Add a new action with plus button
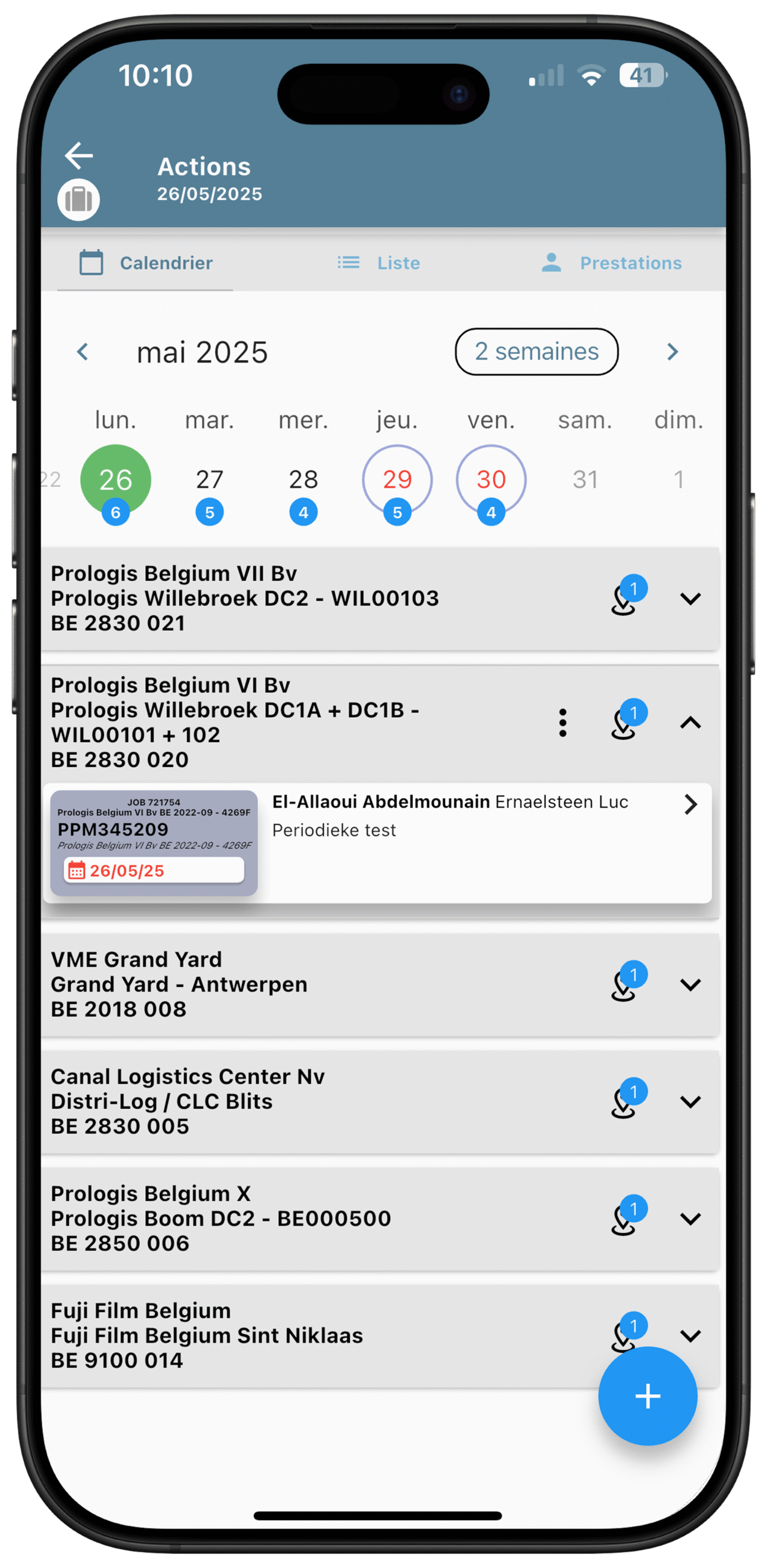This screenshot has height=1568, width=767. [648, 1396]
